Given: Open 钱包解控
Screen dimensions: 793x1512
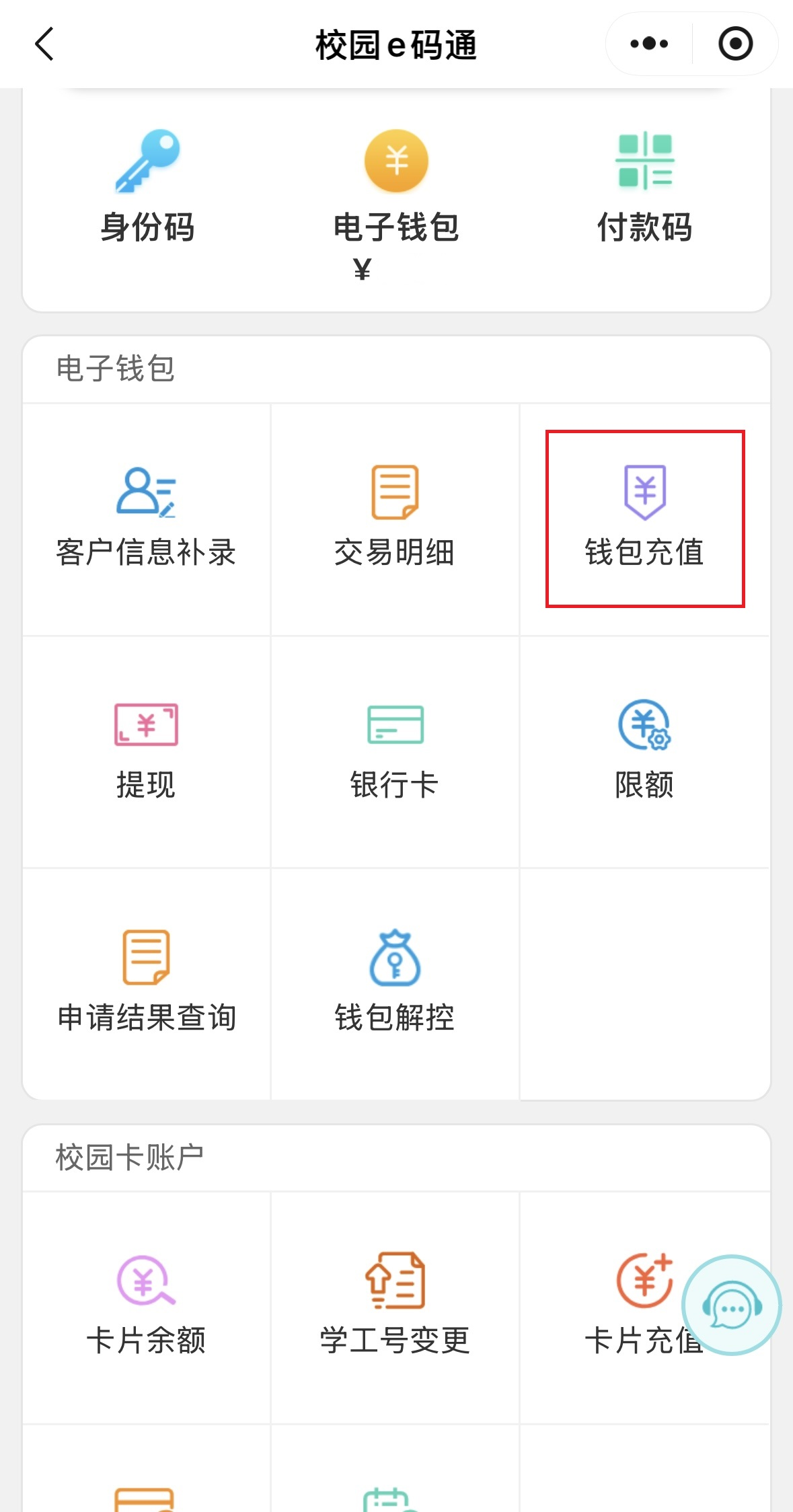Looking at the screenshot, I should tap(395, 984).
